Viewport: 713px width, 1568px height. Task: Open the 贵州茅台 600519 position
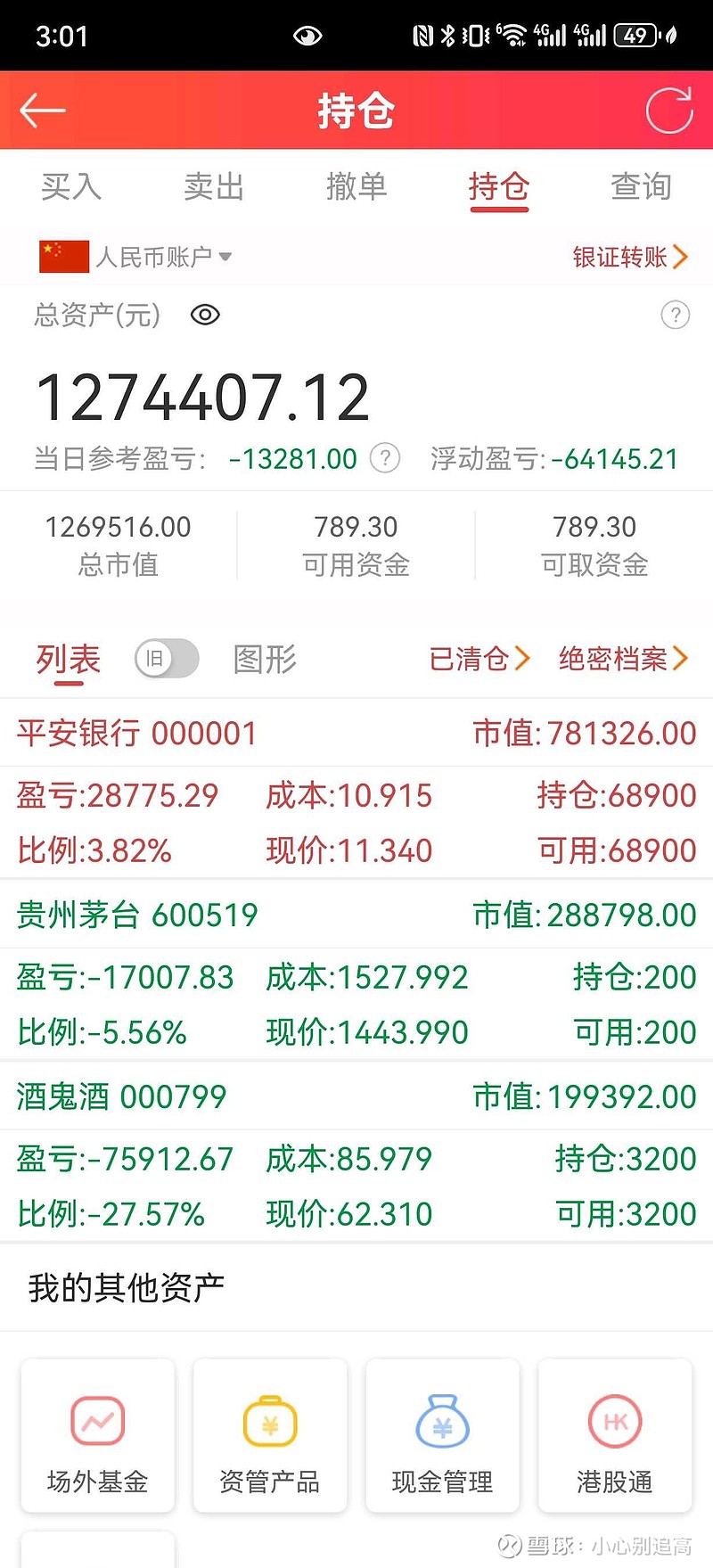pos(137,915)
